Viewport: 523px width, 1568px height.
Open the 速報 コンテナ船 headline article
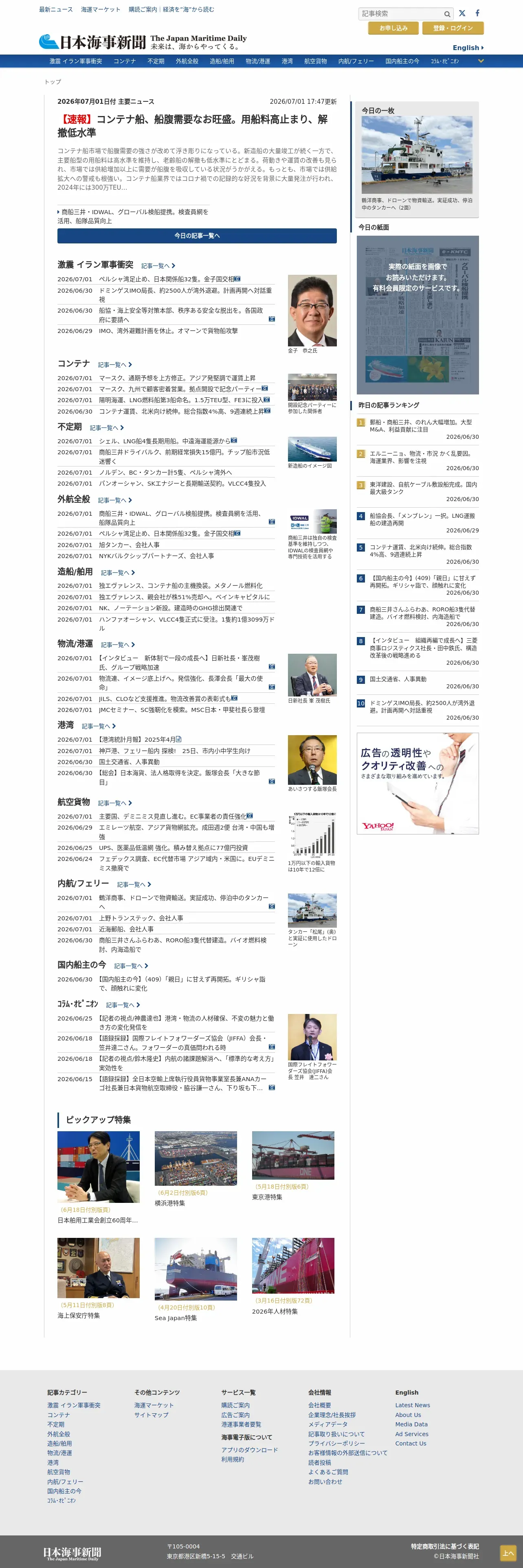pos(192,125)
